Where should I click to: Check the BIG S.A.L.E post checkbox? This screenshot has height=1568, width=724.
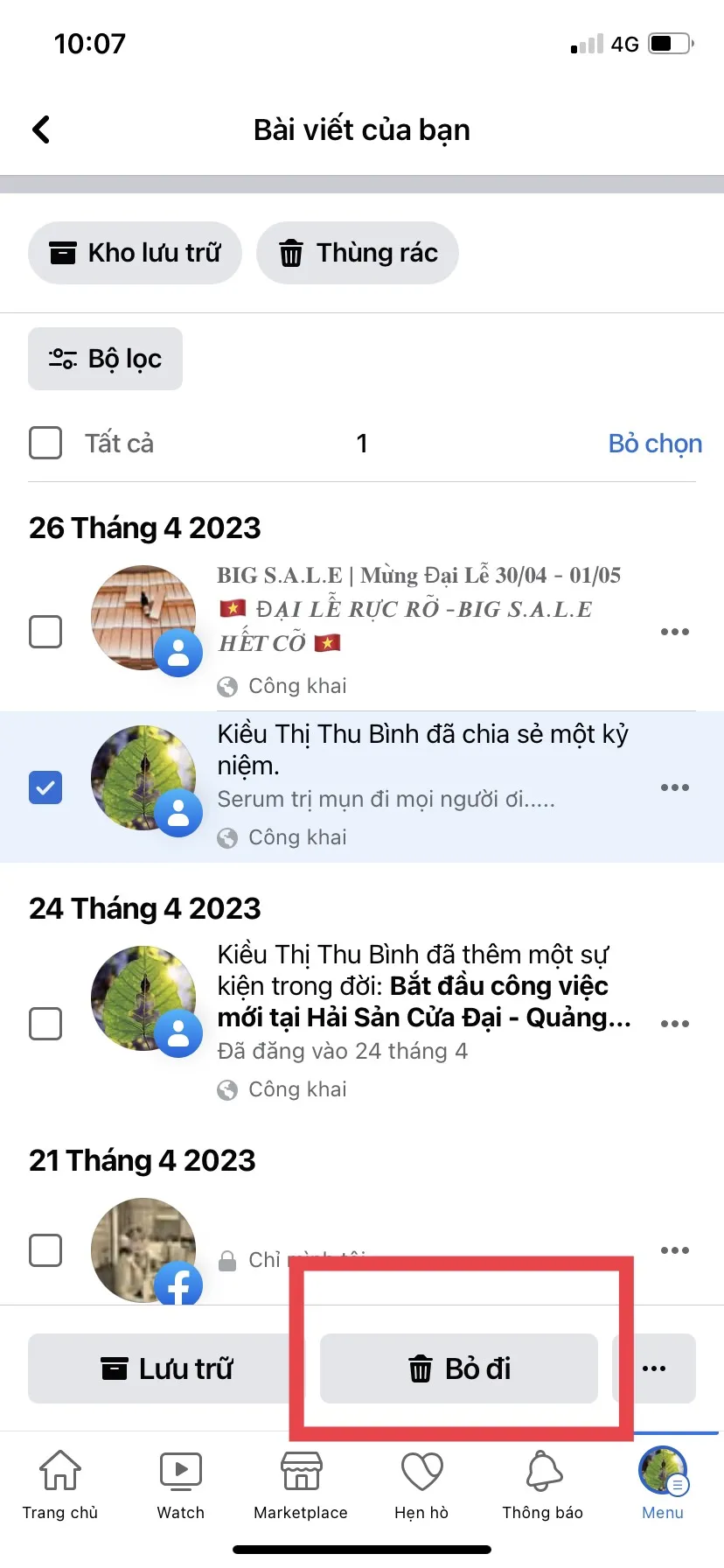click(x=45, y=632)
